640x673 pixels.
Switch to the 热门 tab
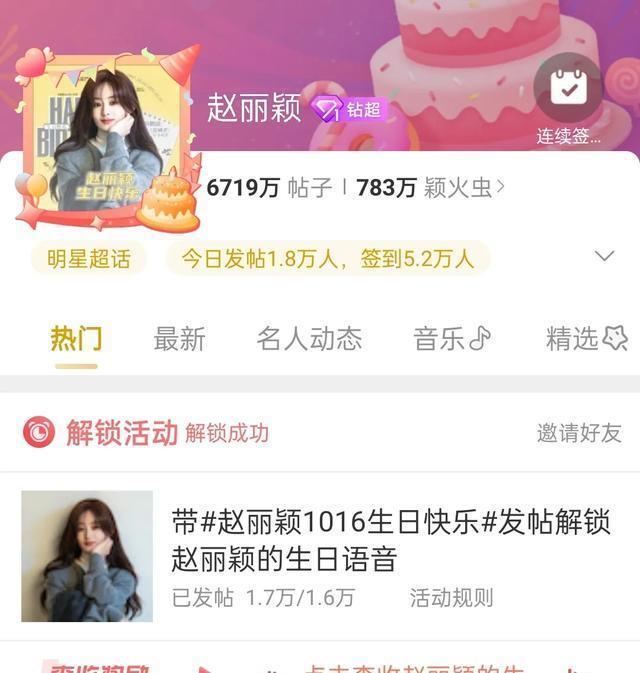(76, 339)
